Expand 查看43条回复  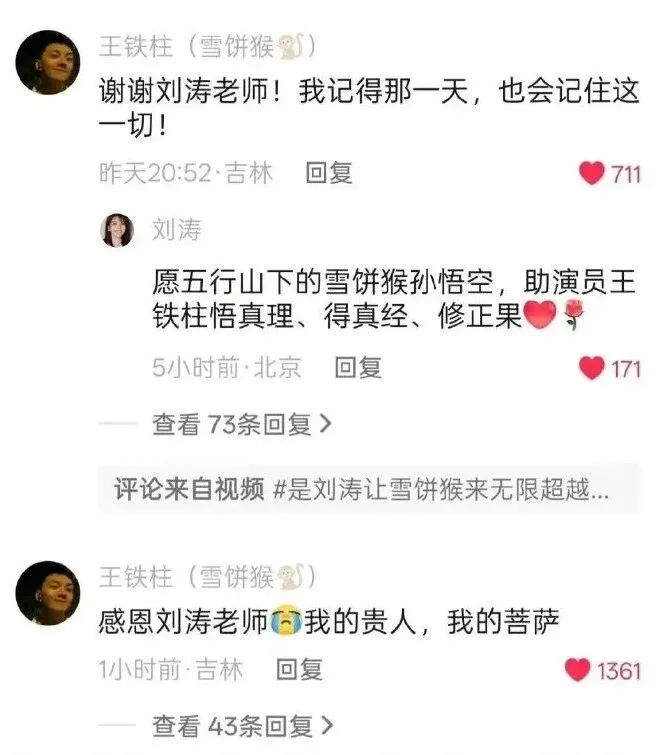(x=242, y=725)
